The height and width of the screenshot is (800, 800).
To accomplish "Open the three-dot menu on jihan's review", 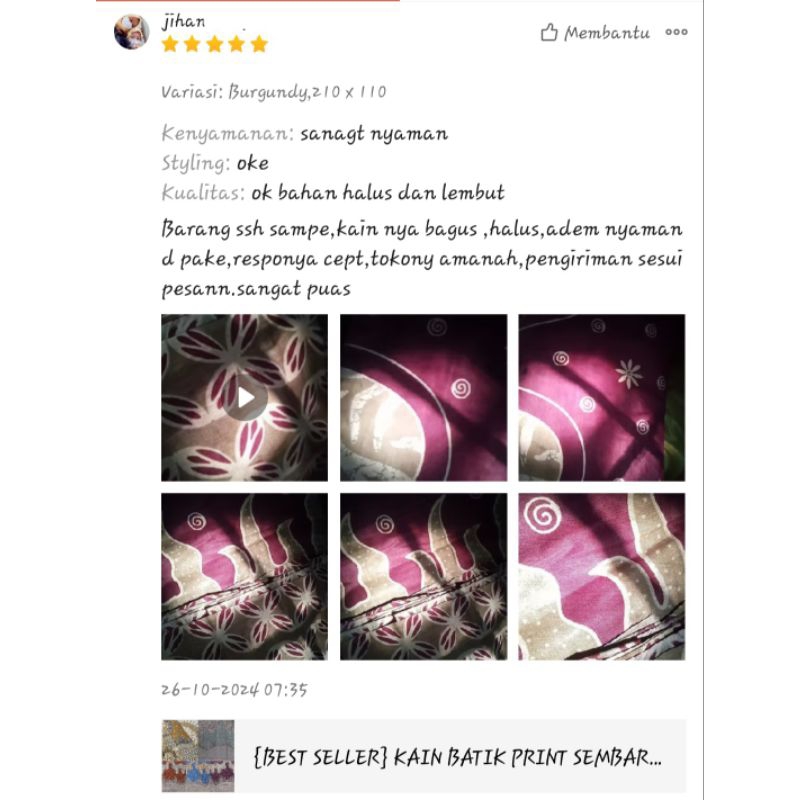I will (x=677, y=32).
